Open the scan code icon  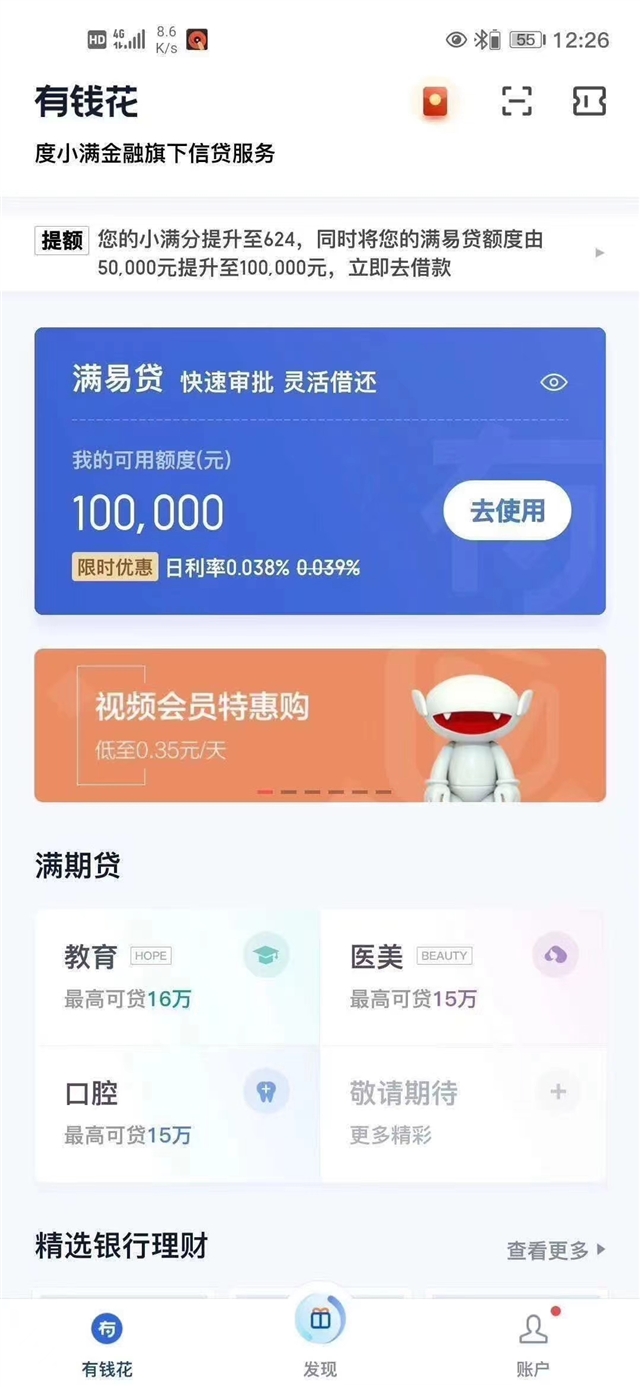coord(516,101)
